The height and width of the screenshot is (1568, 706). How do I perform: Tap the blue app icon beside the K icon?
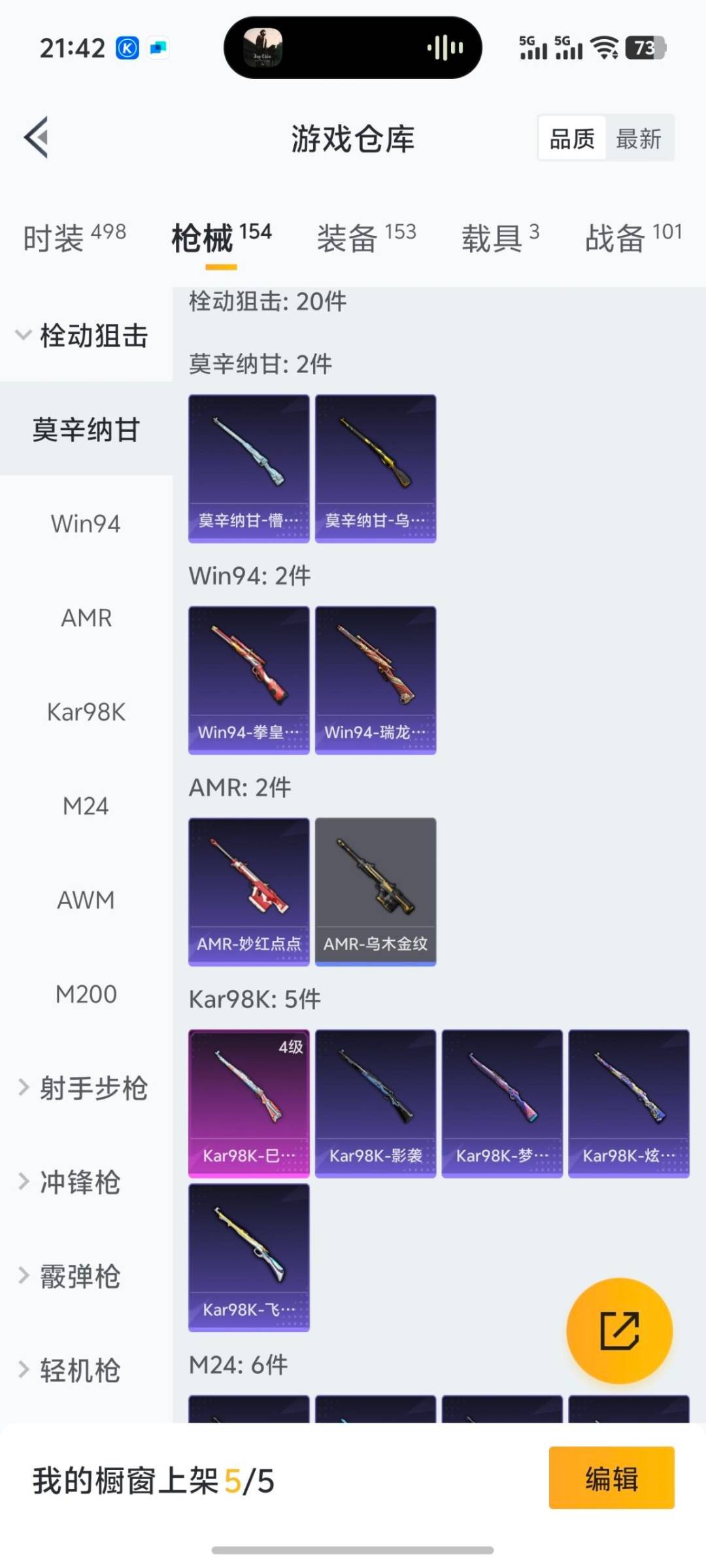click(x=157, y=49)
